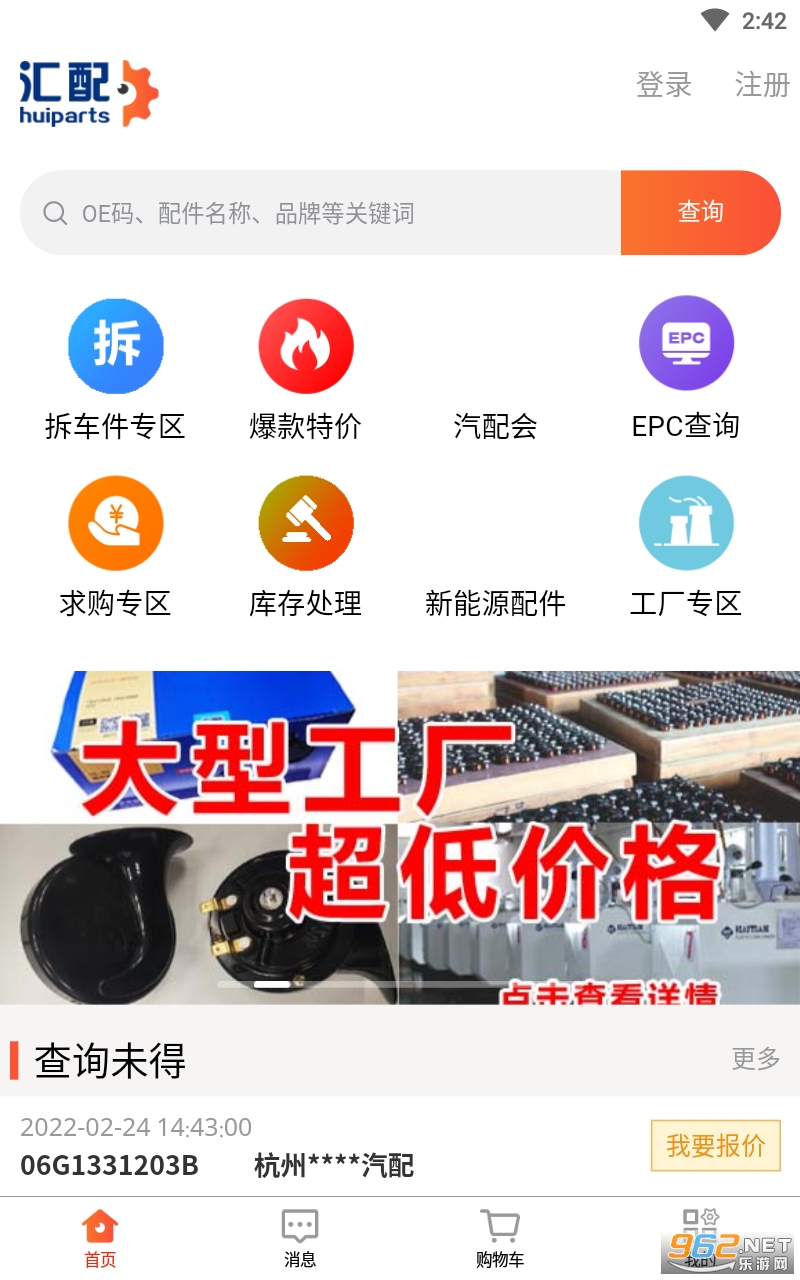The image size is (800, 1280).
Task: Switch to the 消息 tab
Action: (300, 1239)
